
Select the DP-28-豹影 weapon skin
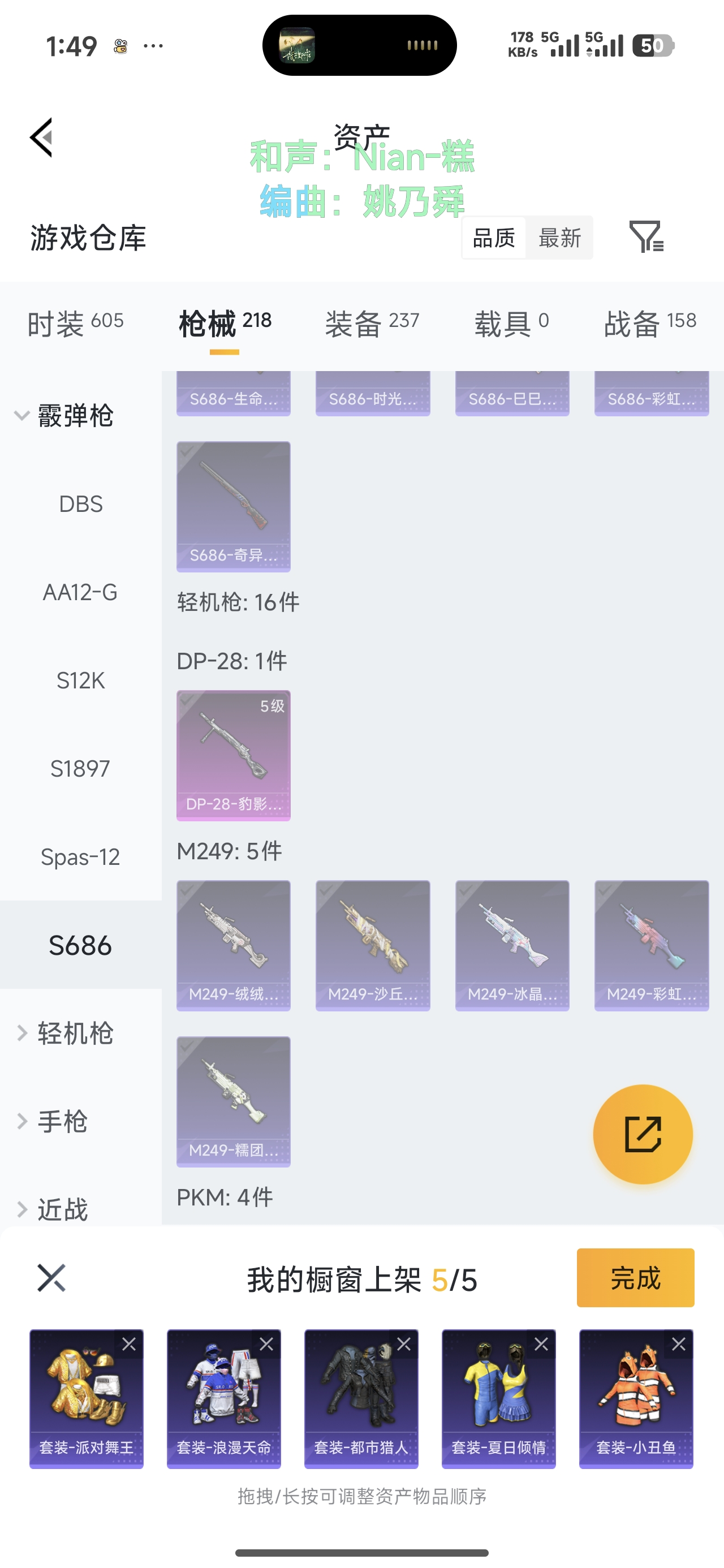233,755
